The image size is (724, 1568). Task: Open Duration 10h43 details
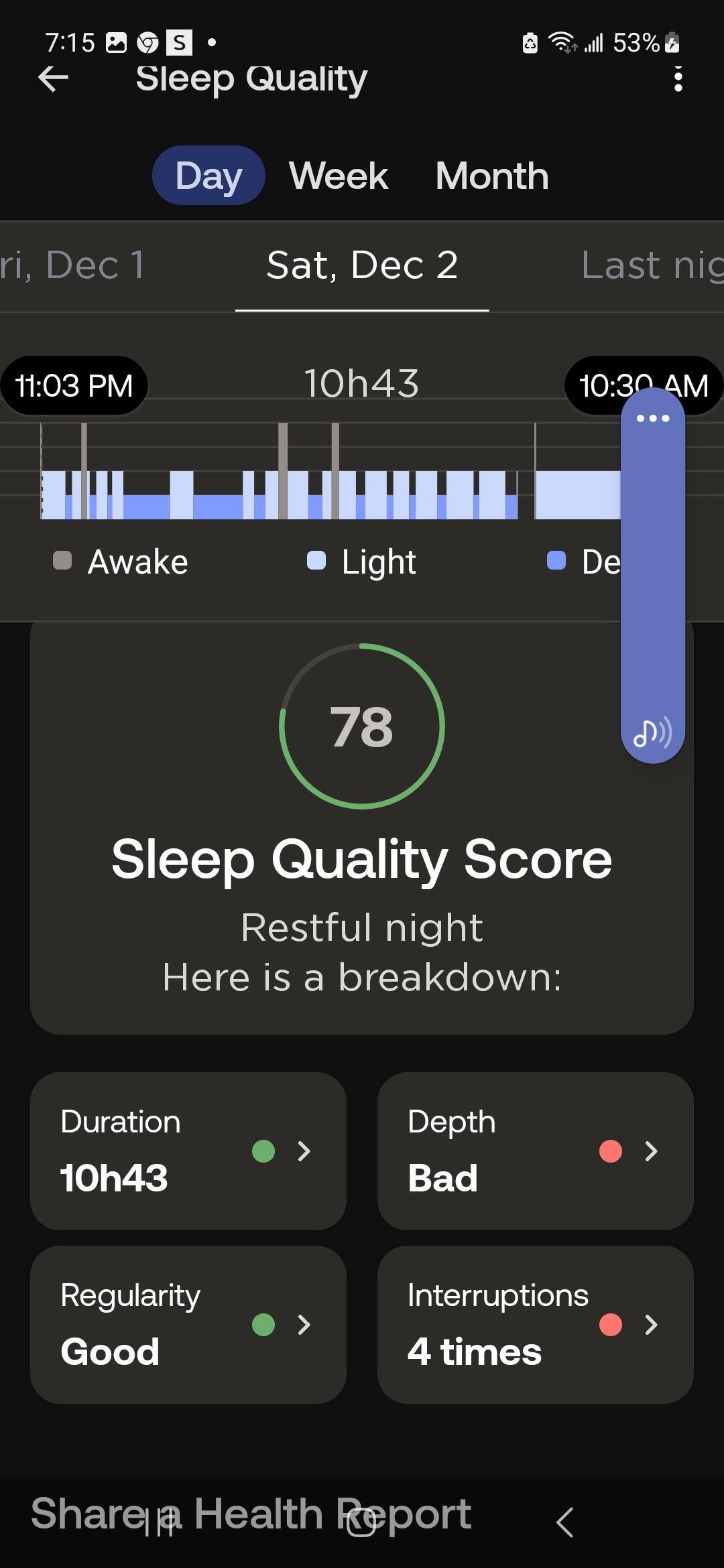click(x=188, y=1151)
